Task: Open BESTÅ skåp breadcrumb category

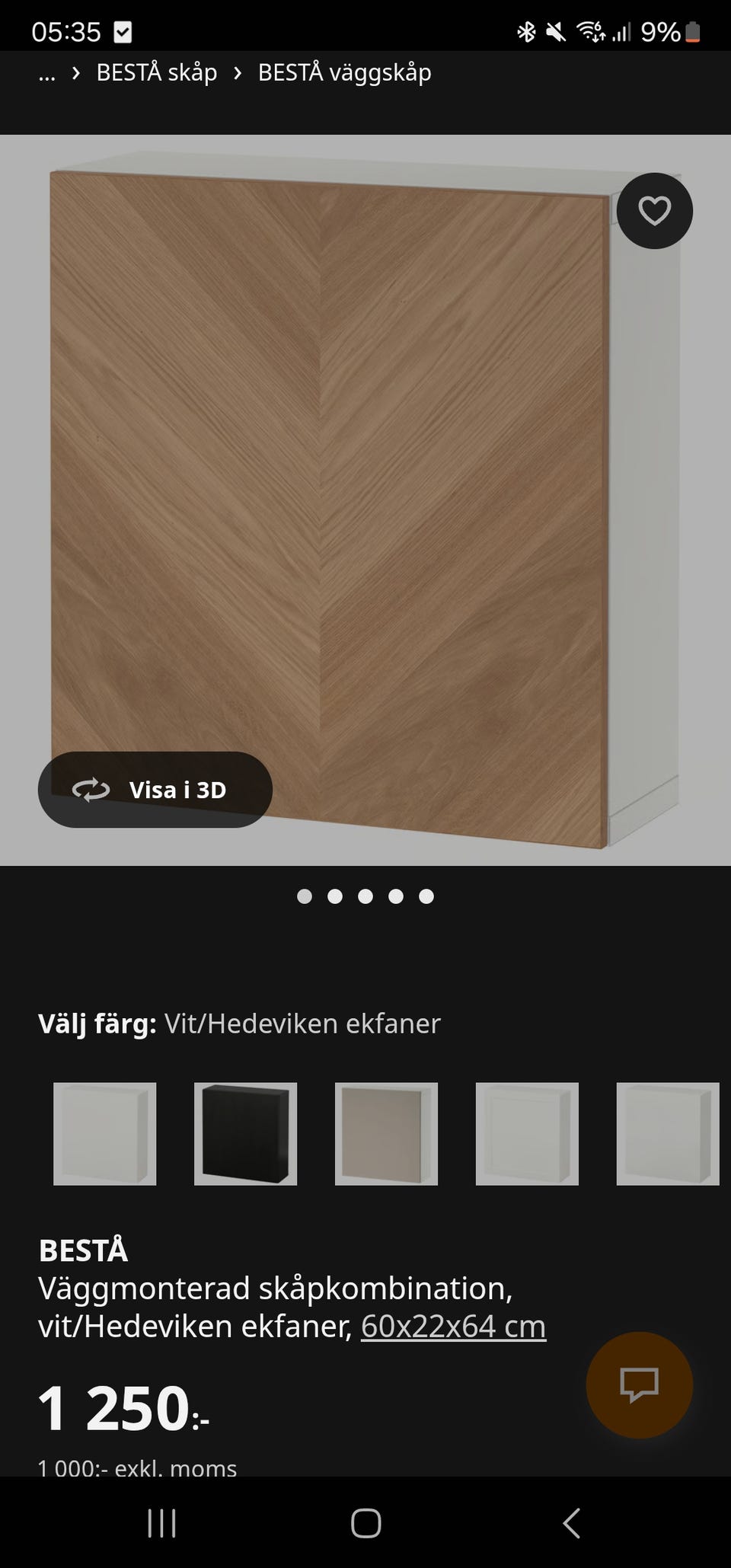Action: pyautogui.click(x=155, y=73)
